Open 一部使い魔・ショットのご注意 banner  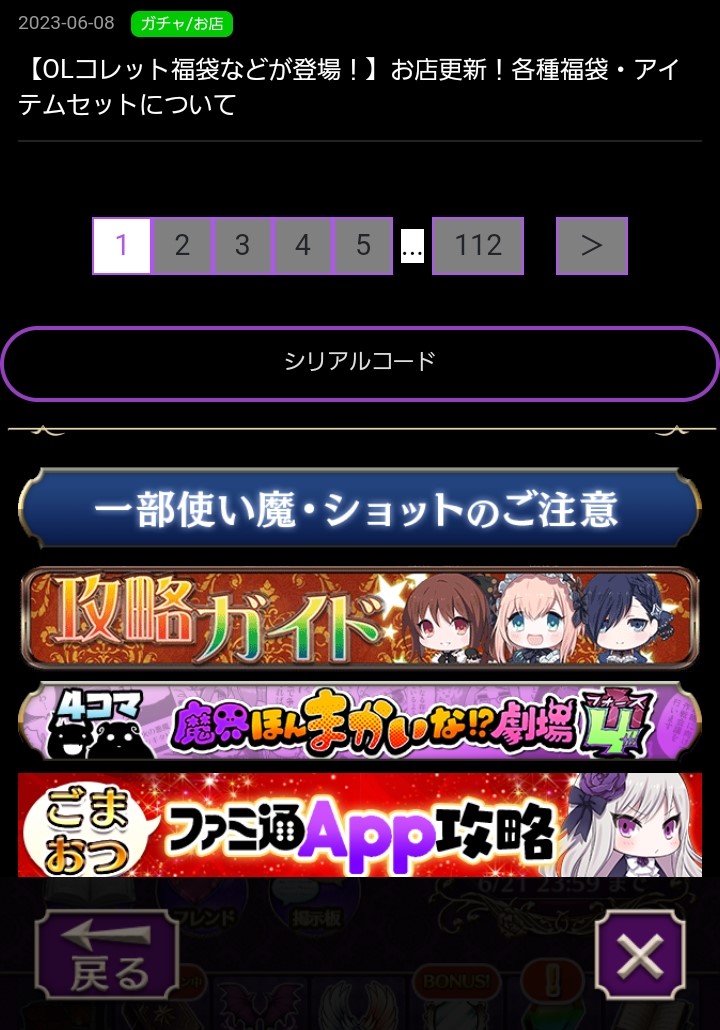click(360, 510)
